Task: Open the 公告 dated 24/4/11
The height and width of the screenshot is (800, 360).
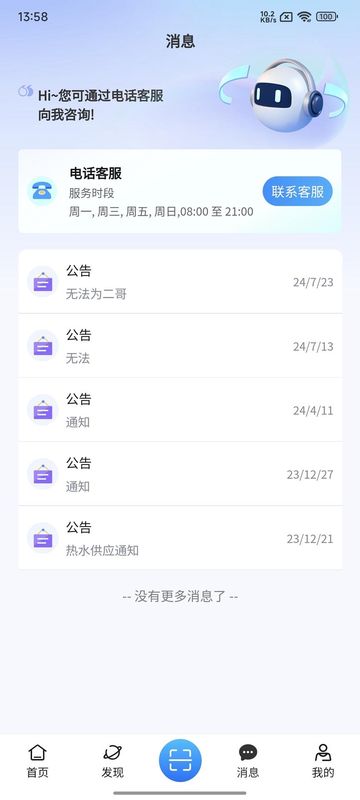Action: (180, 410)
